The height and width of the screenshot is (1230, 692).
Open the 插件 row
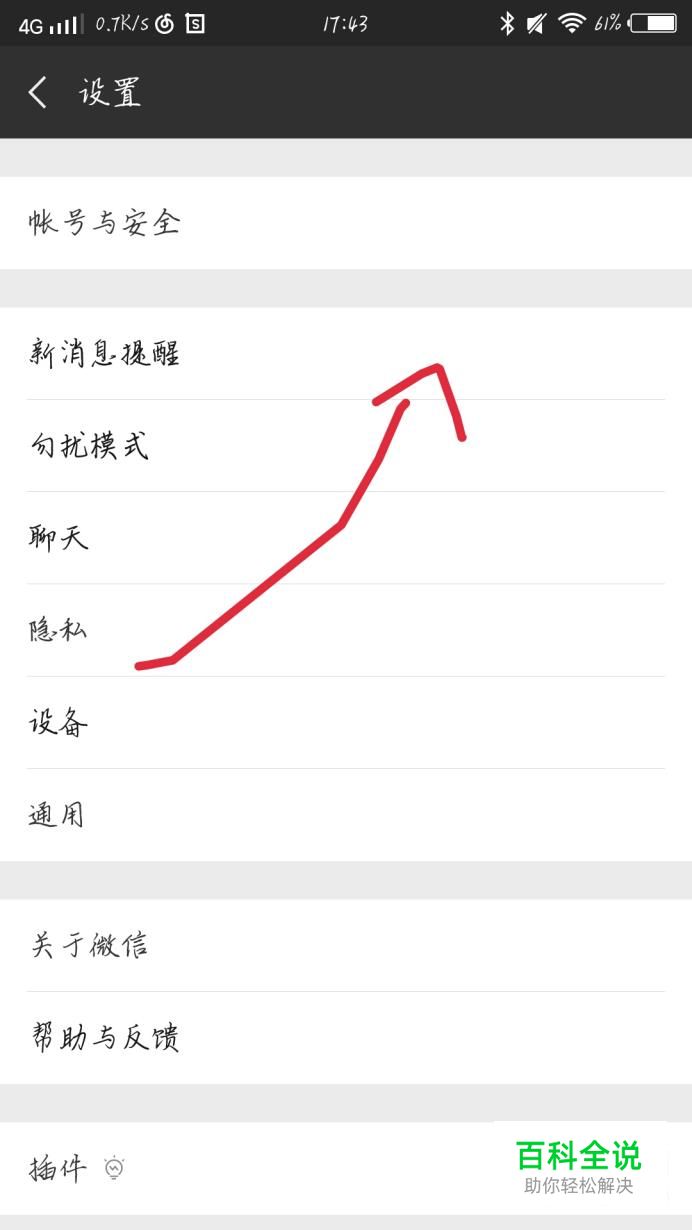(346, 1168)
